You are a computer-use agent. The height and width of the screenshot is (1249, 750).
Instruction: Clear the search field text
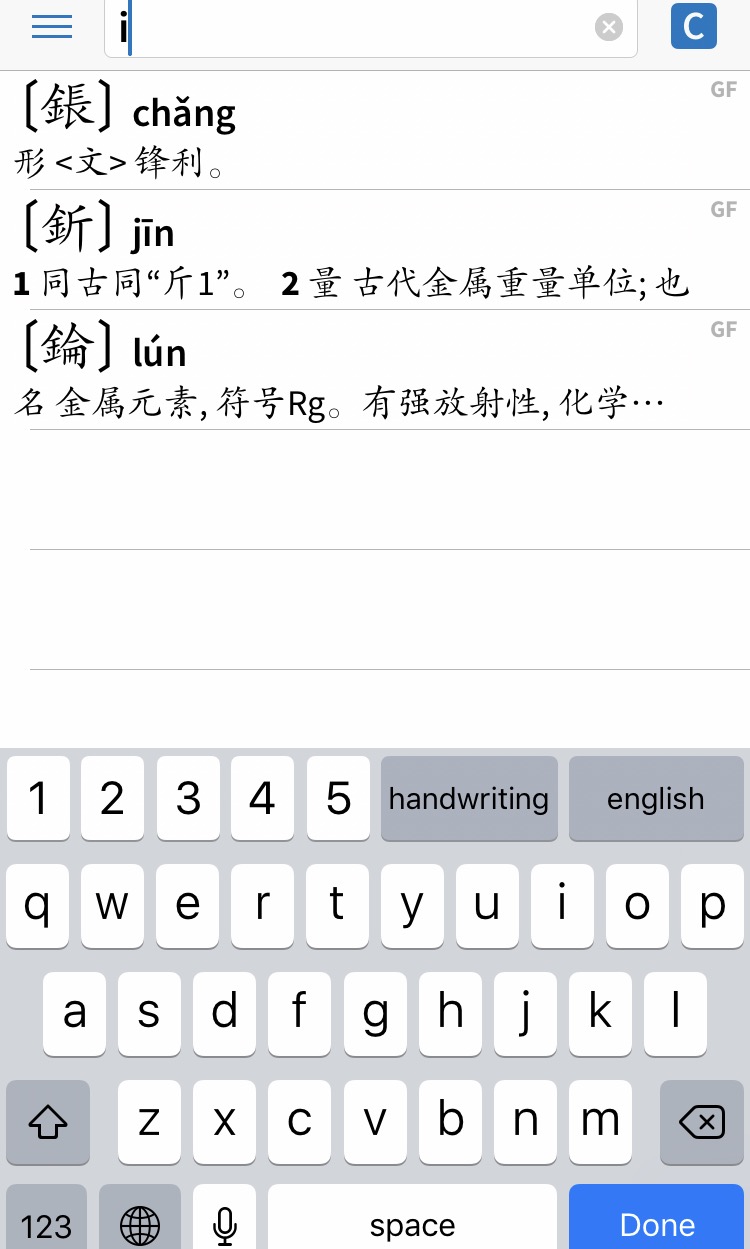click(609, 27)
